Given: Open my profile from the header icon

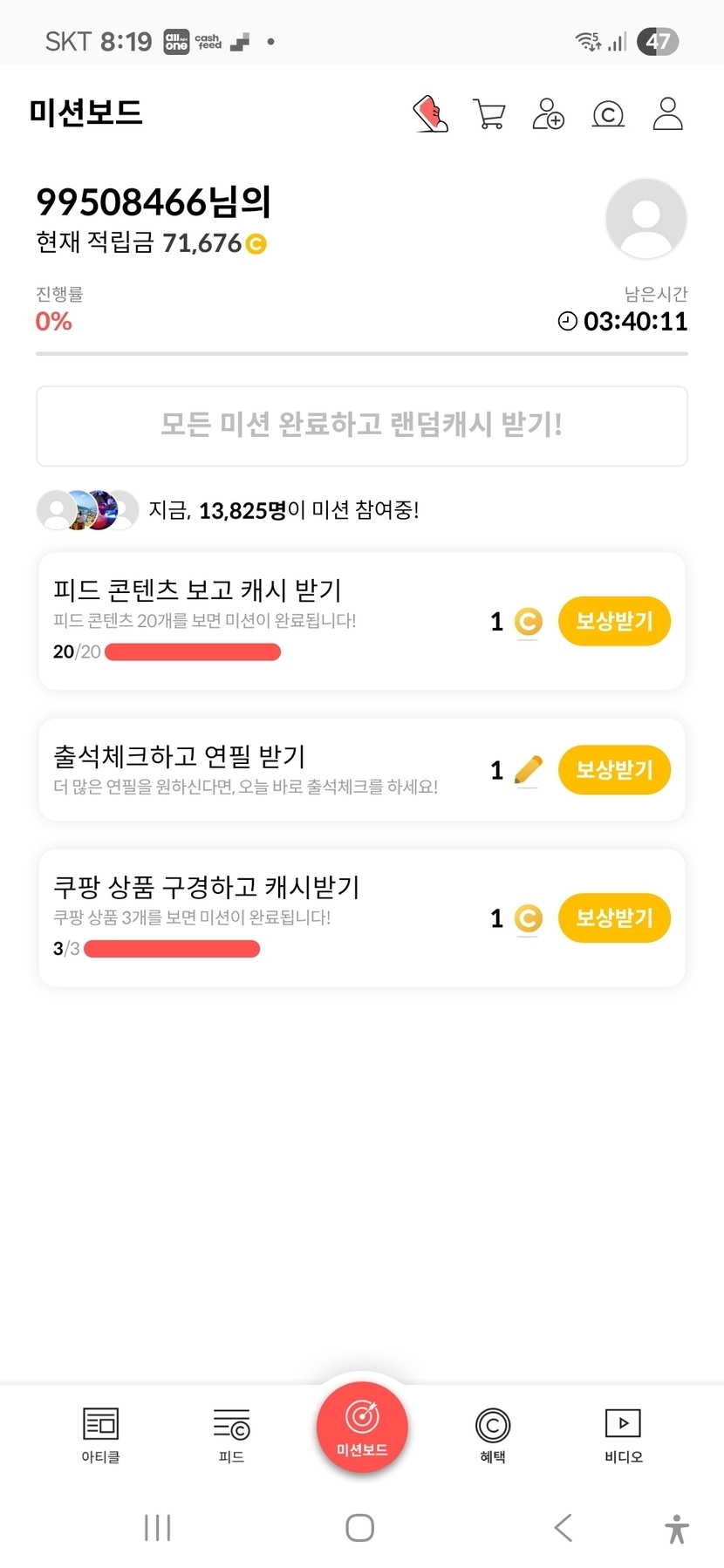Looking at the screenshot, I should 667,114.
